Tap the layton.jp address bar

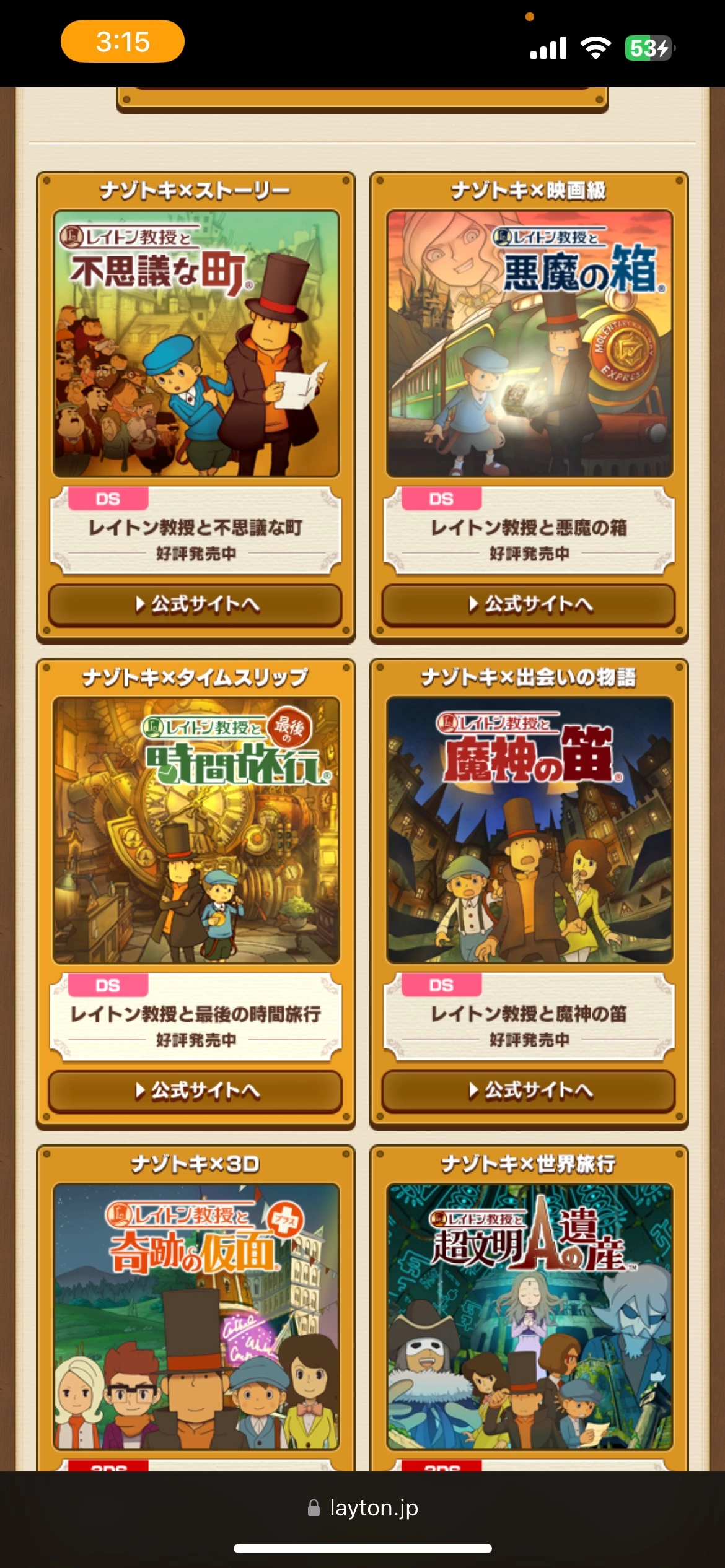363,1509
